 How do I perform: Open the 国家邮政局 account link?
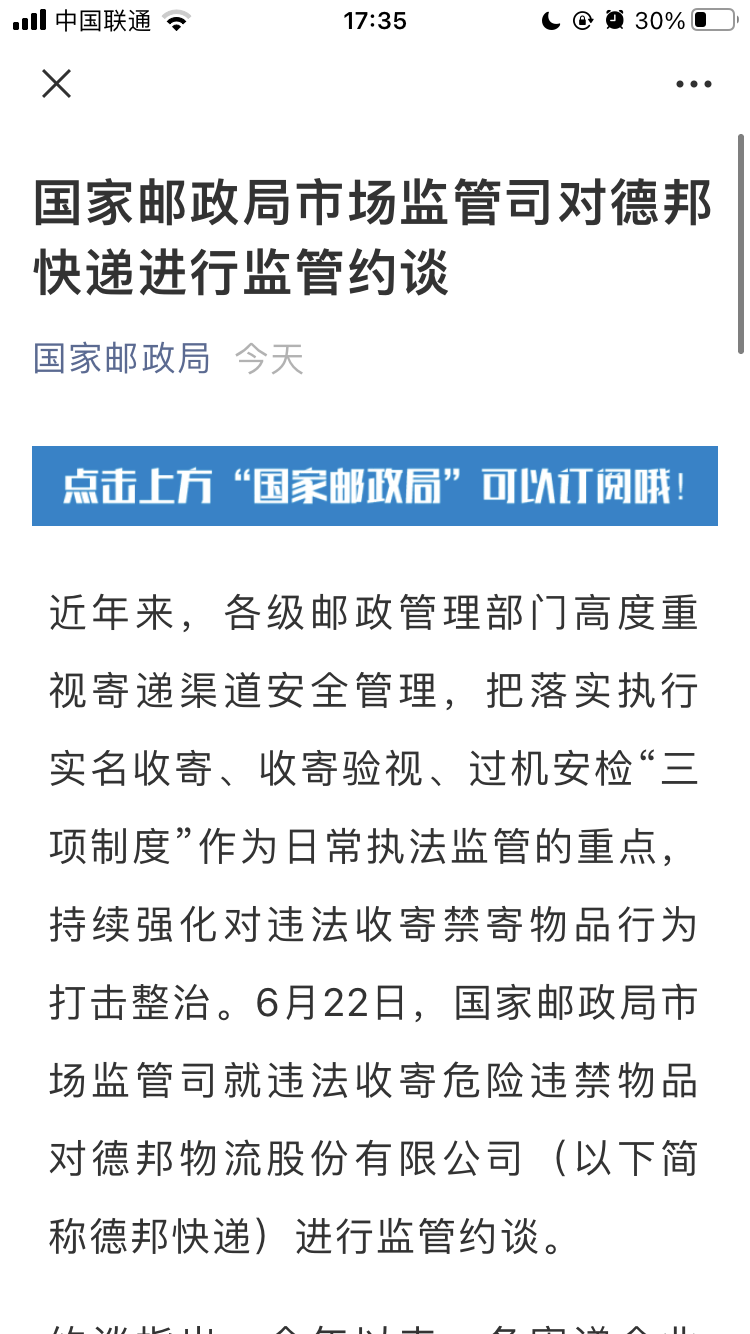tap(122, 358)
